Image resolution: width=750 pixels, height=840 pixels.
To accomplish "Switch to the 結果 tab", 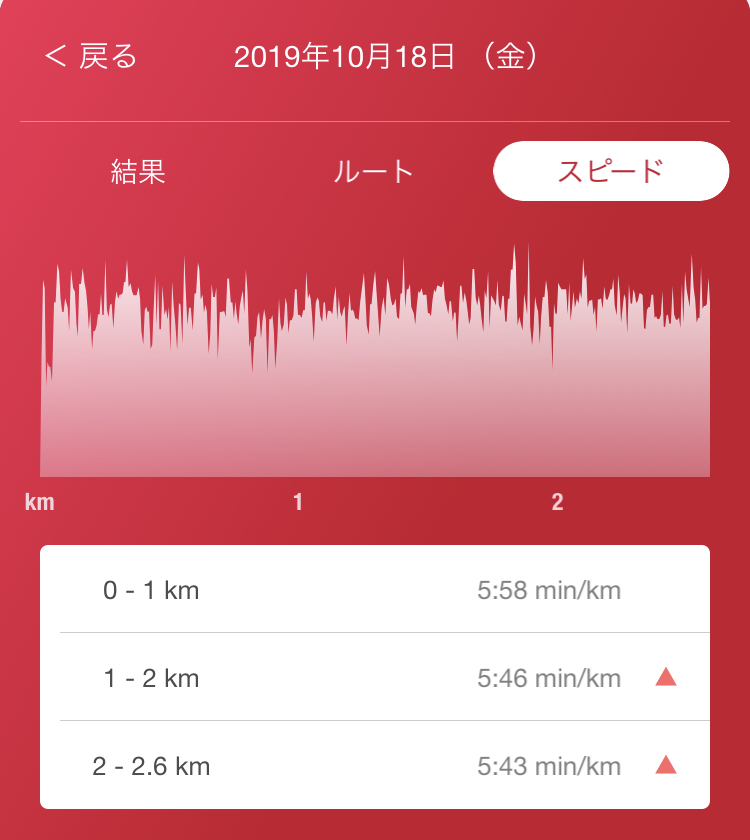I will [138, 171].
